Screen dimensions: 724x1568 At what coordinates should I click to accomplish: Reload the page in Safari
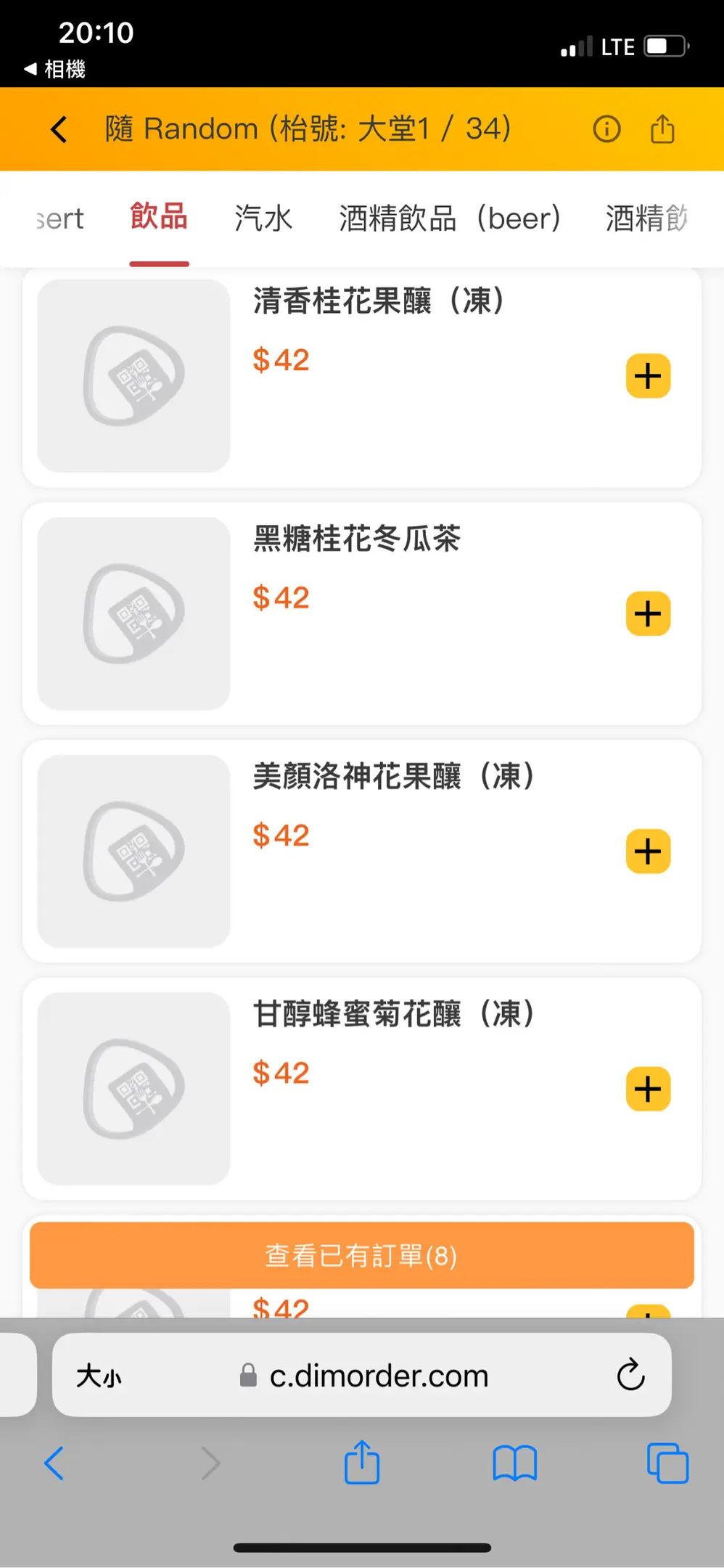click(x=630, y=1374)
